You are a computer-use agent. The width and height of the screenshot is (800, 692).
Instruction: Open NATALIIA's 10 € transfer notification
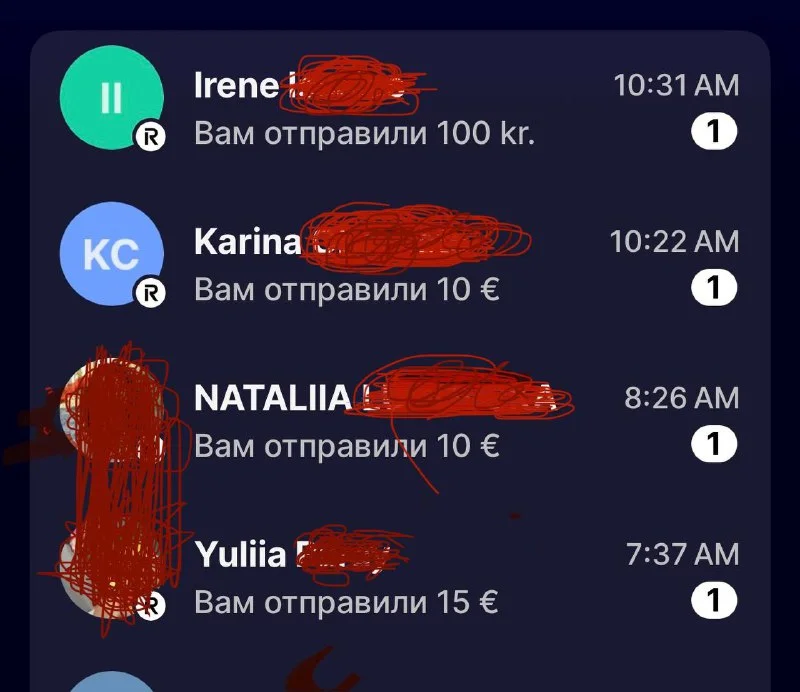(x=400, y=422)
